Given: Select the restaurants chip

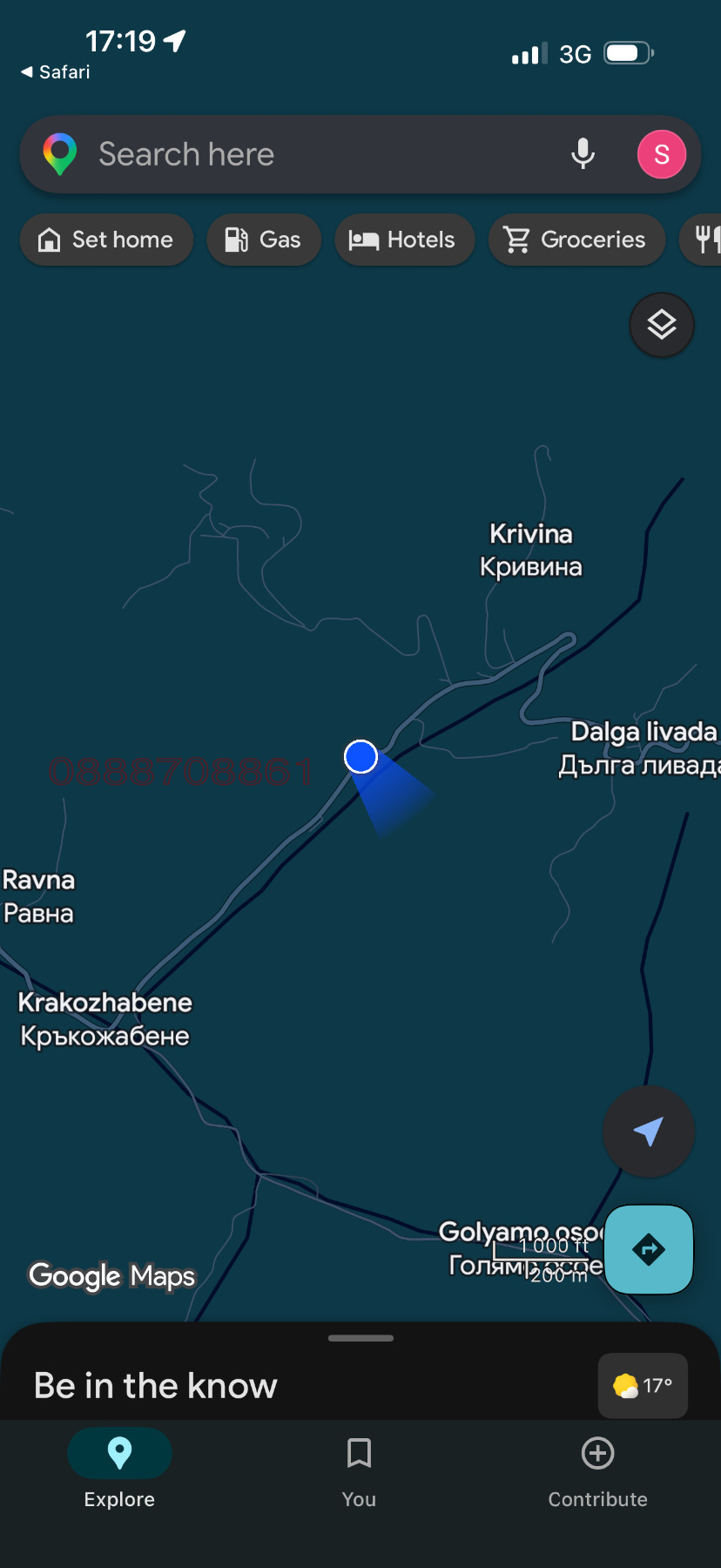Looking at the screenshot, I should coord(707,240).
